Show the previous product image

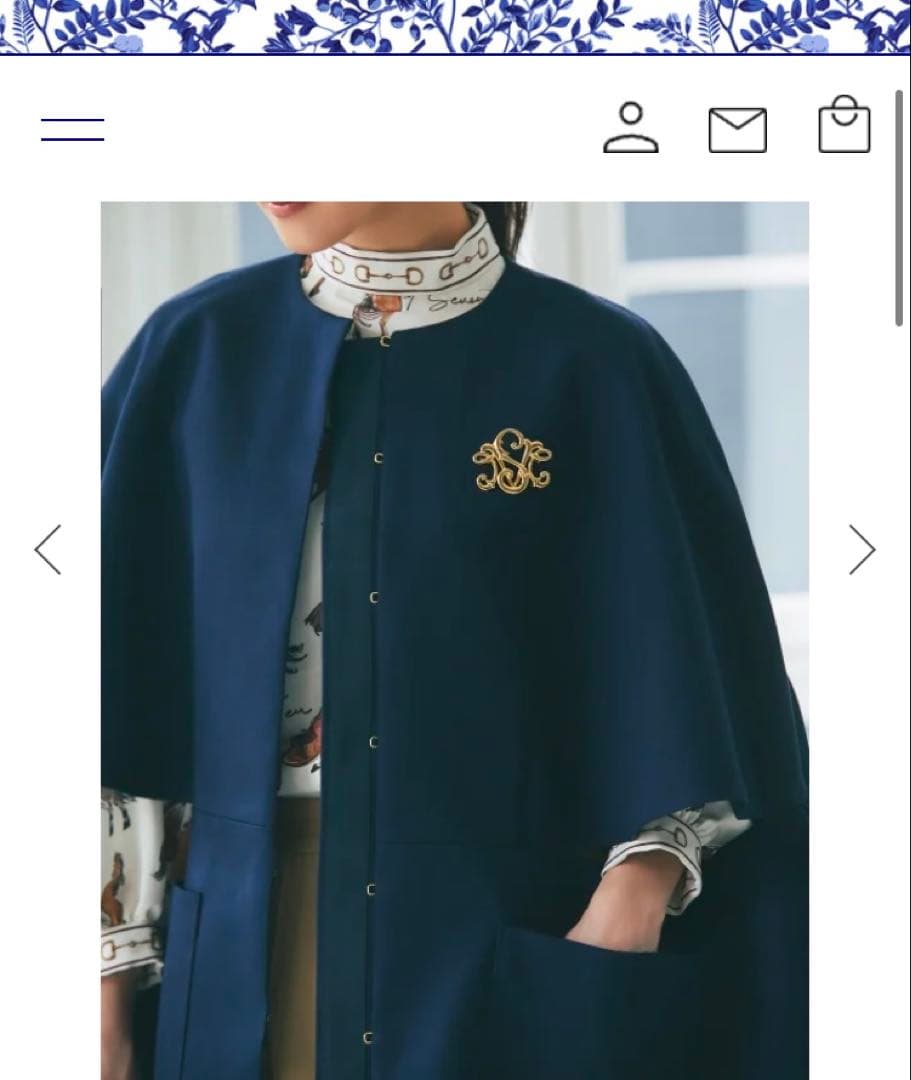coord(48,549)
